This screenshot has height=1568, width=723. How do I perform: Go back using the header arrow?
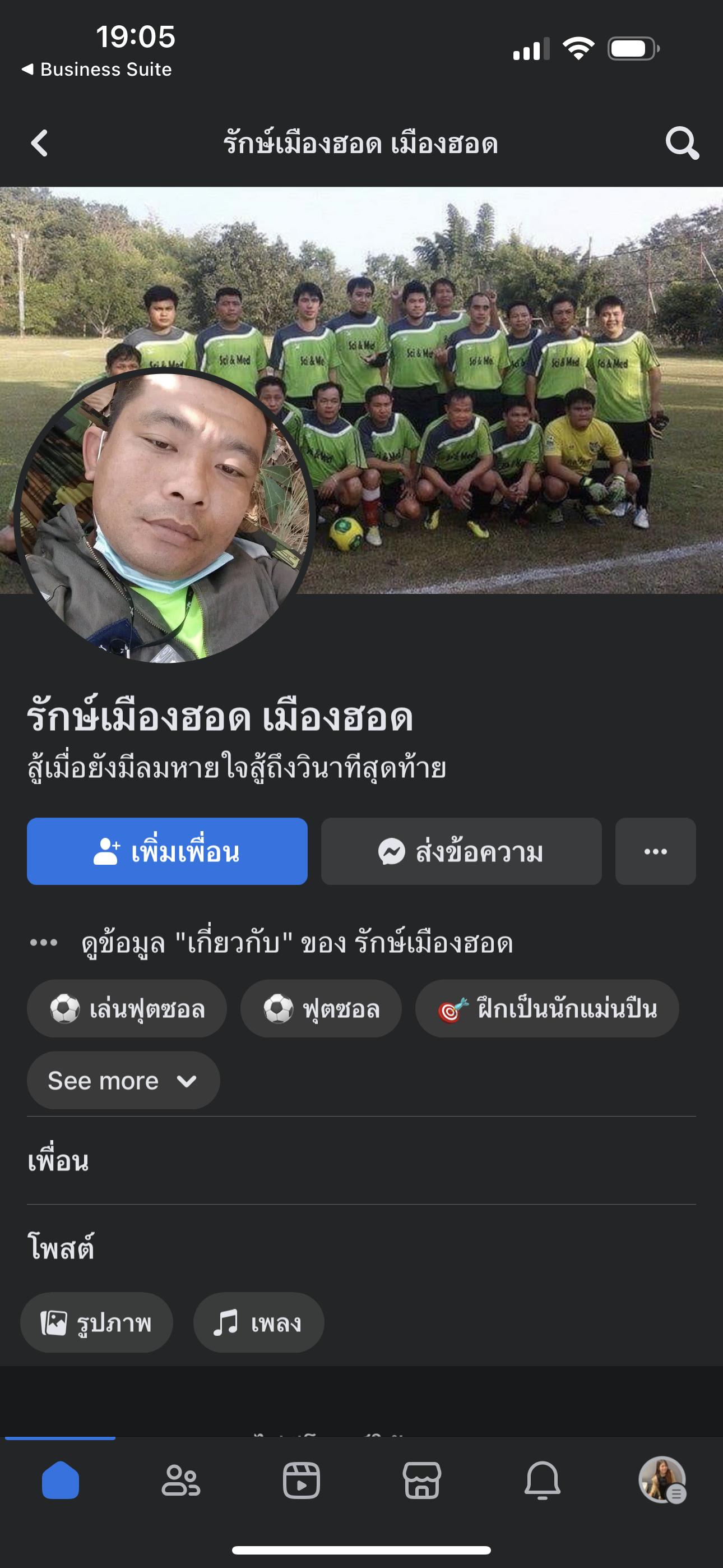pyautogui.click(x=40, y=143)
